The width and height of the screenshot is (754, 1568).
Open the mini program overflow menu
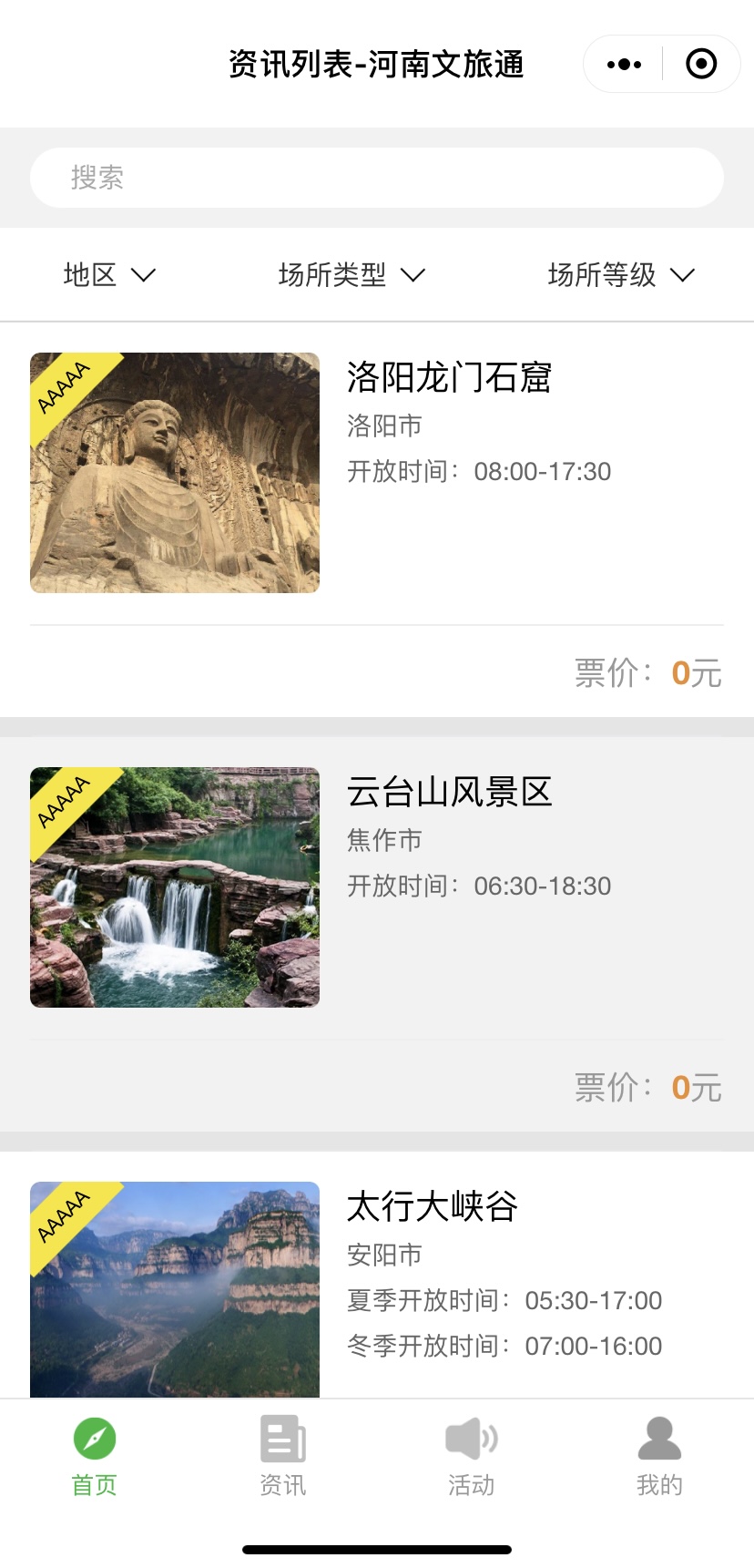(x=624, y=65)
